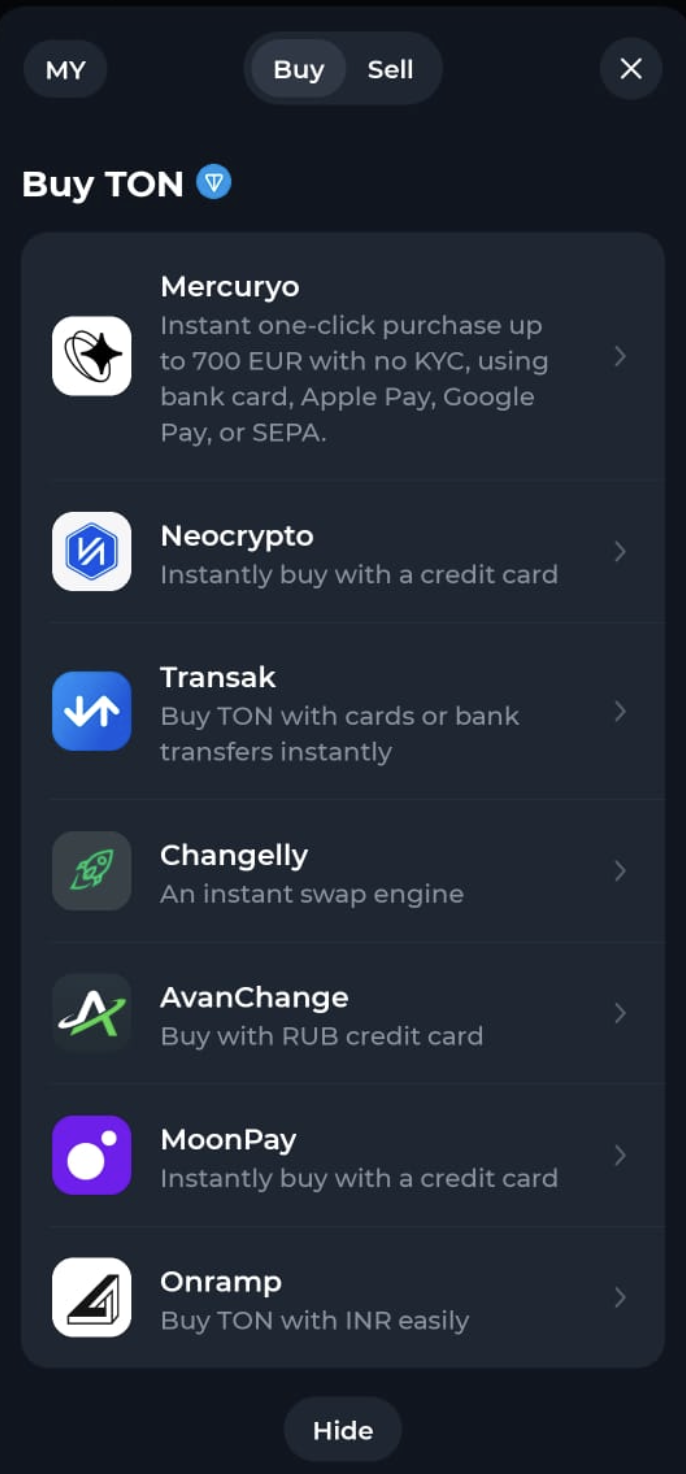Open Mercuryo purchase option

coord(342,357)
